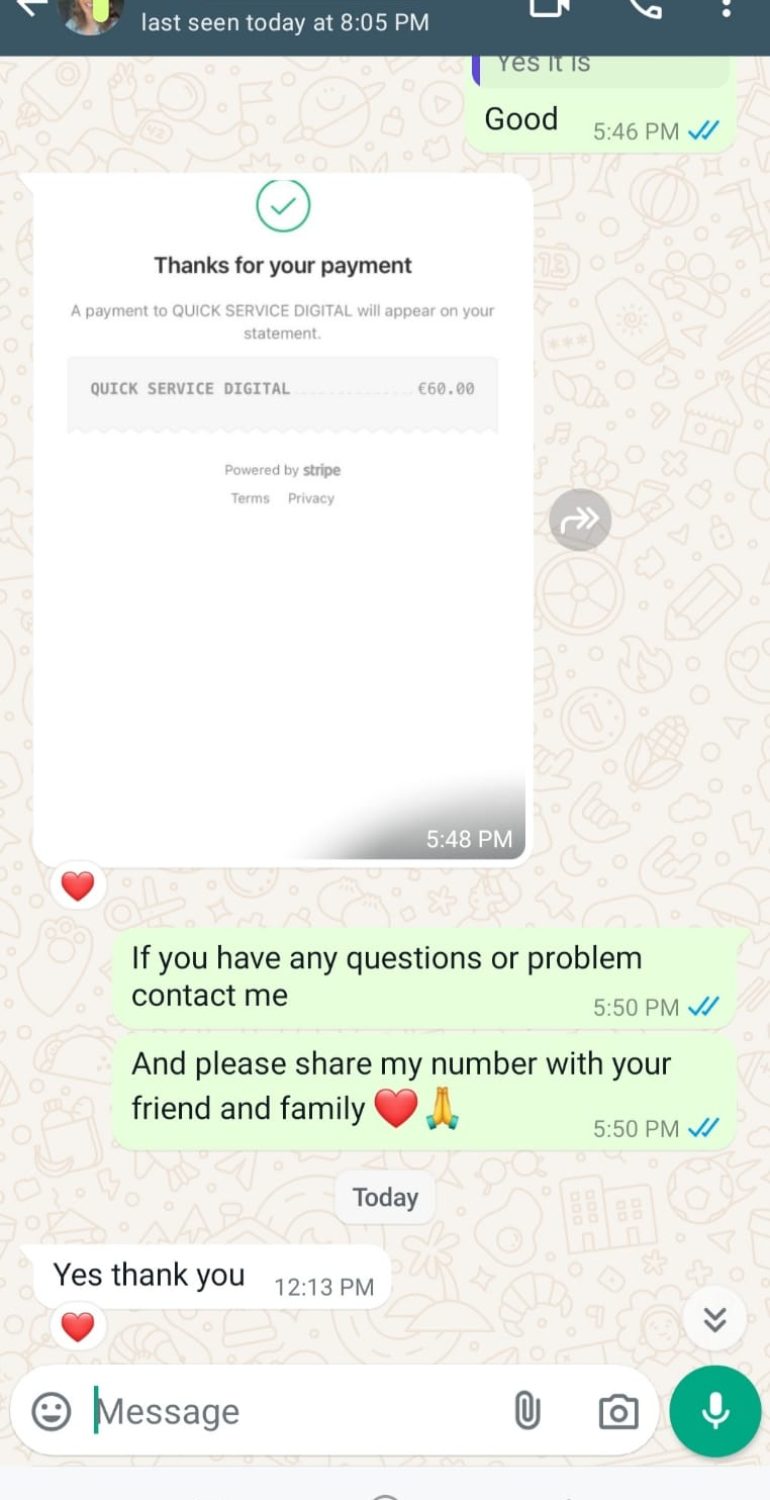Viewport: 770px width, 1500px height.
Task: Open the contact's profile picture
Action: 91,12
